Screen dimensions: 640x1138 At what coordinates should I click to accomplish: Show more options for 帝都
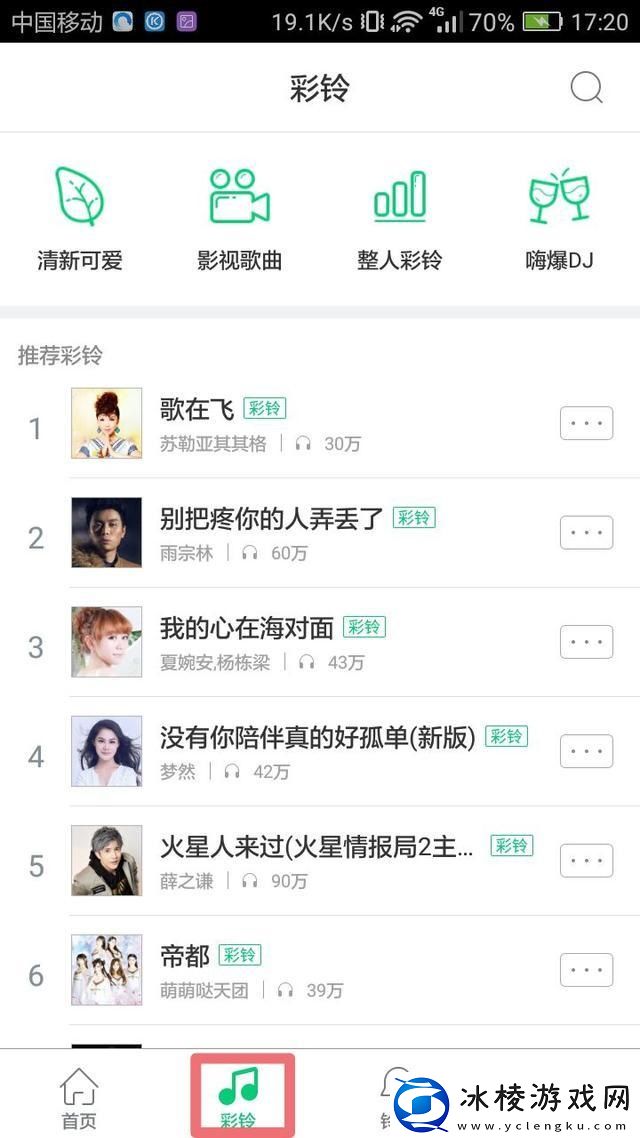tap(586, 970)
